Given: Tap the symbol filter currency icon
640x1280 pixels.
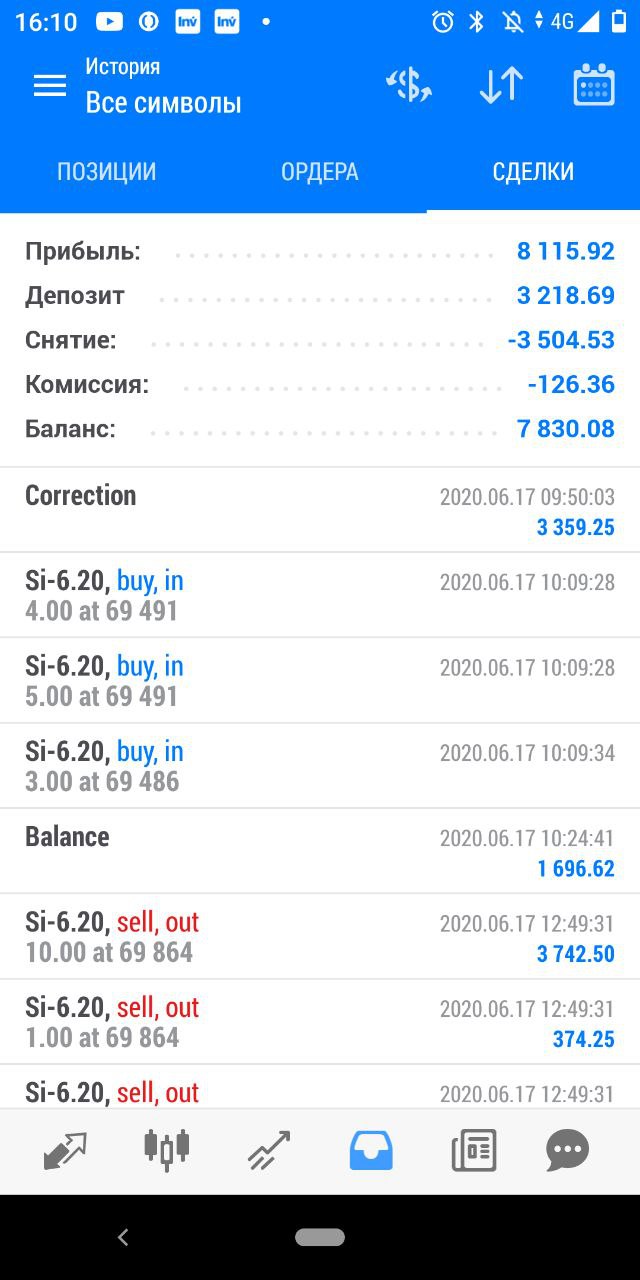Looking at the screenshot, I should coord(408,86).
